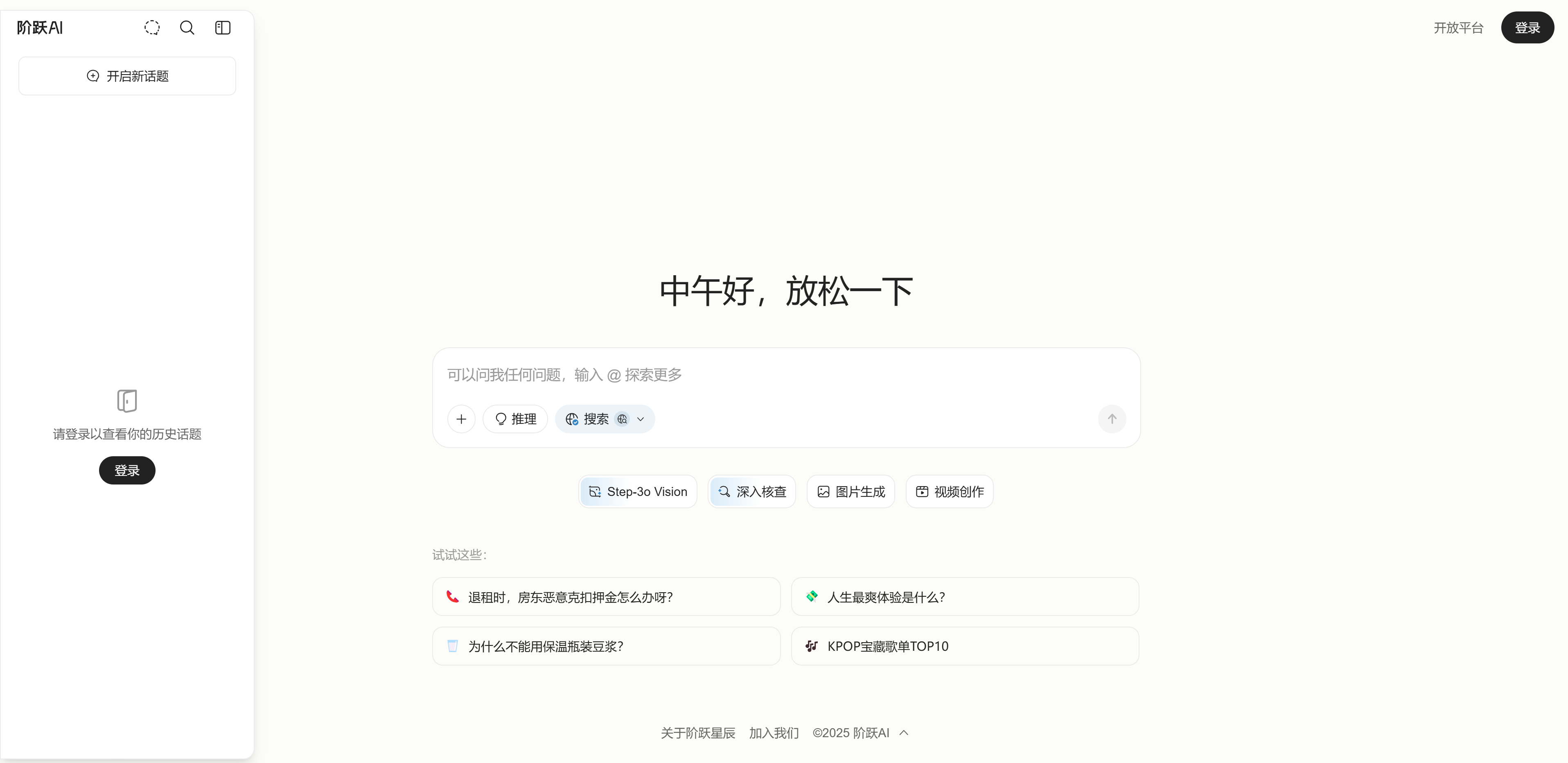The image size is (1568, 763).
Task: Start a new topic with 开启新话题
Action: point(127,76)
